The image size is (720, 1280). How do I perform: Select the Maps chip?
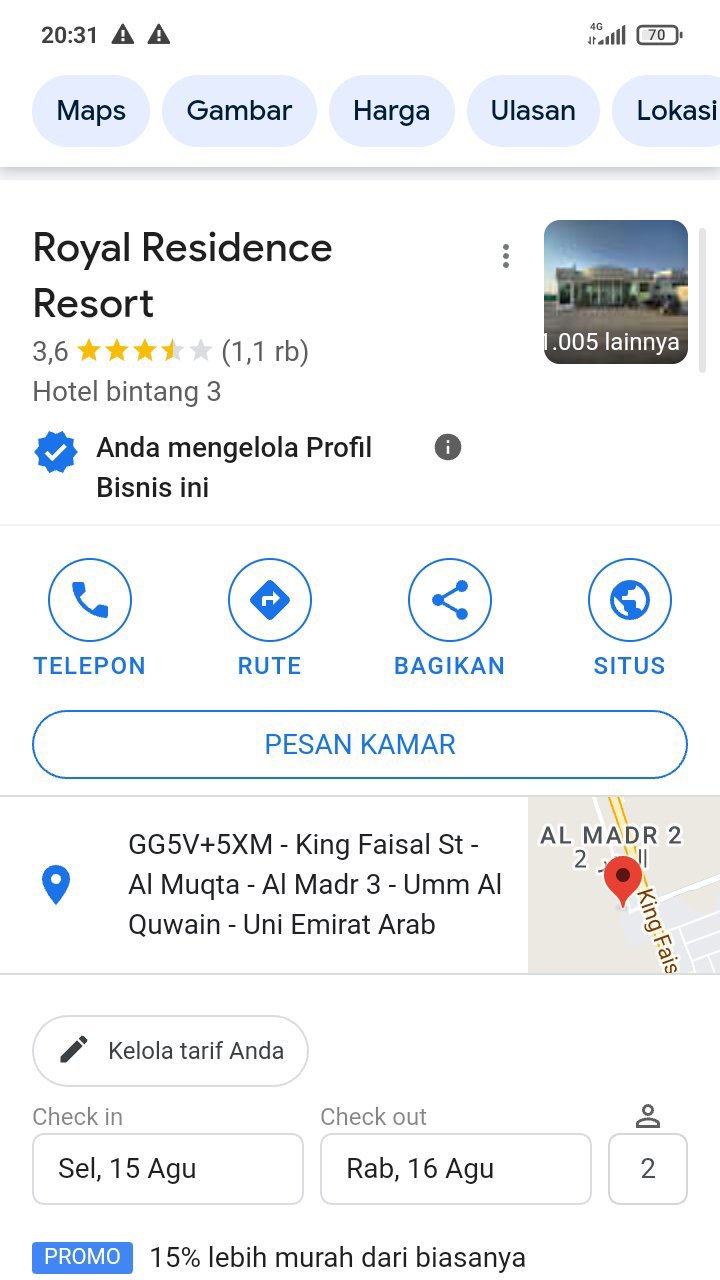pyautogui.click(x=91, y=111)
